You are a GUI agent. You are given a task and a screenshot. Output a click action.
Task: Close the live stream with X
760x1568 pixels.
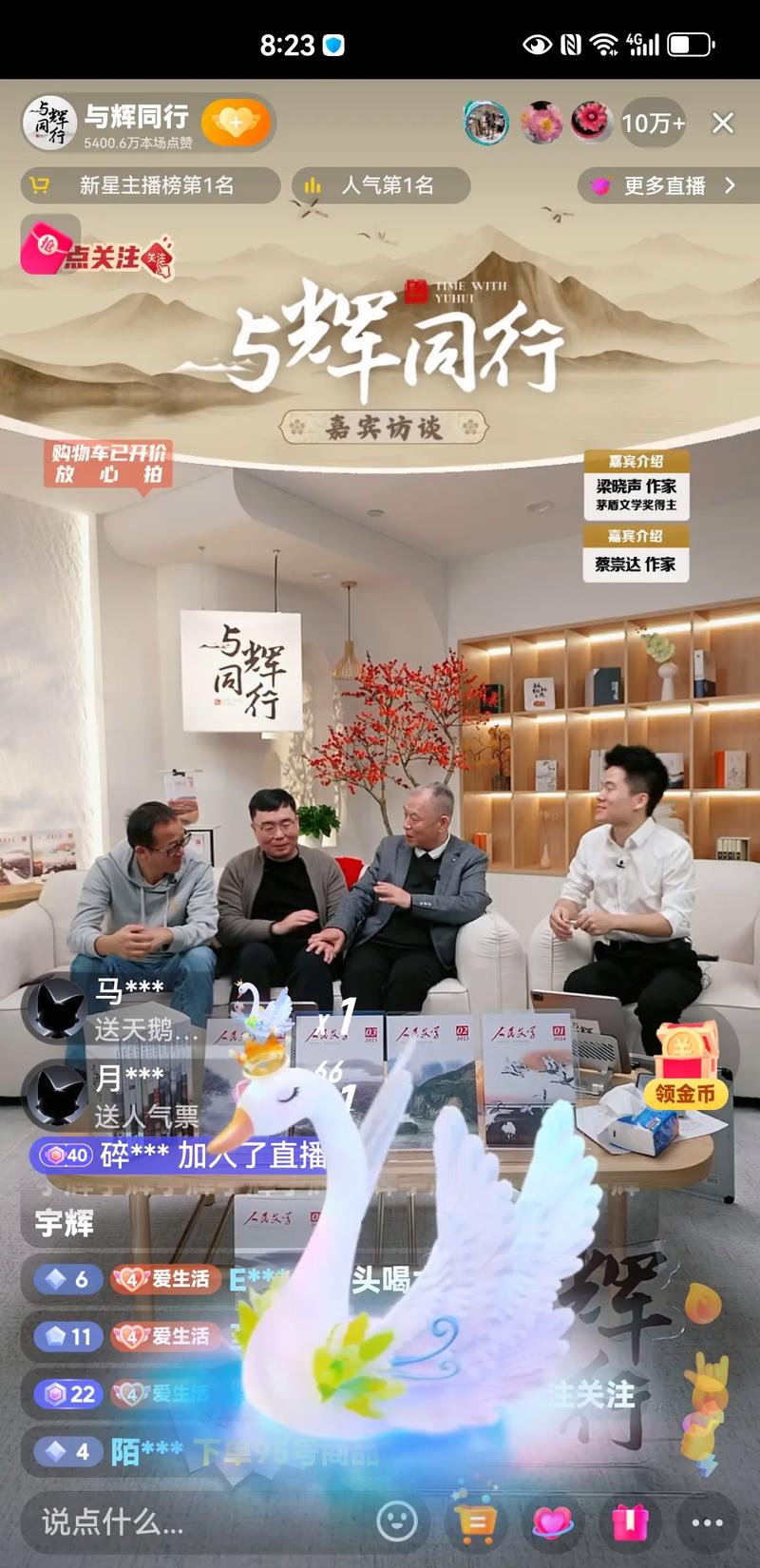pos(723,123)
